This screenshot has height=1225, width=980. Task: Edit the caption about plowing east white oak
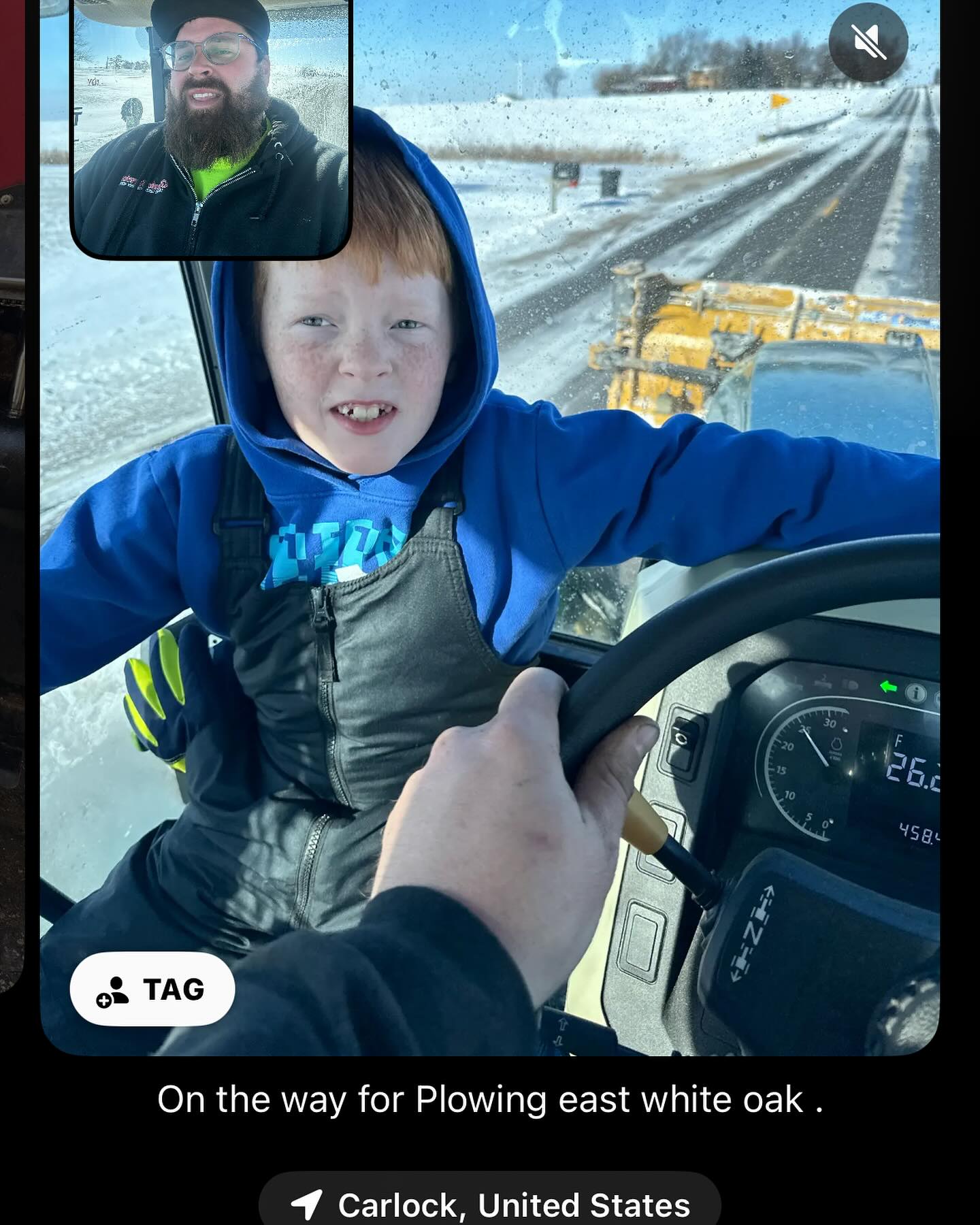pyautogui.click(x=490, y=1100)
